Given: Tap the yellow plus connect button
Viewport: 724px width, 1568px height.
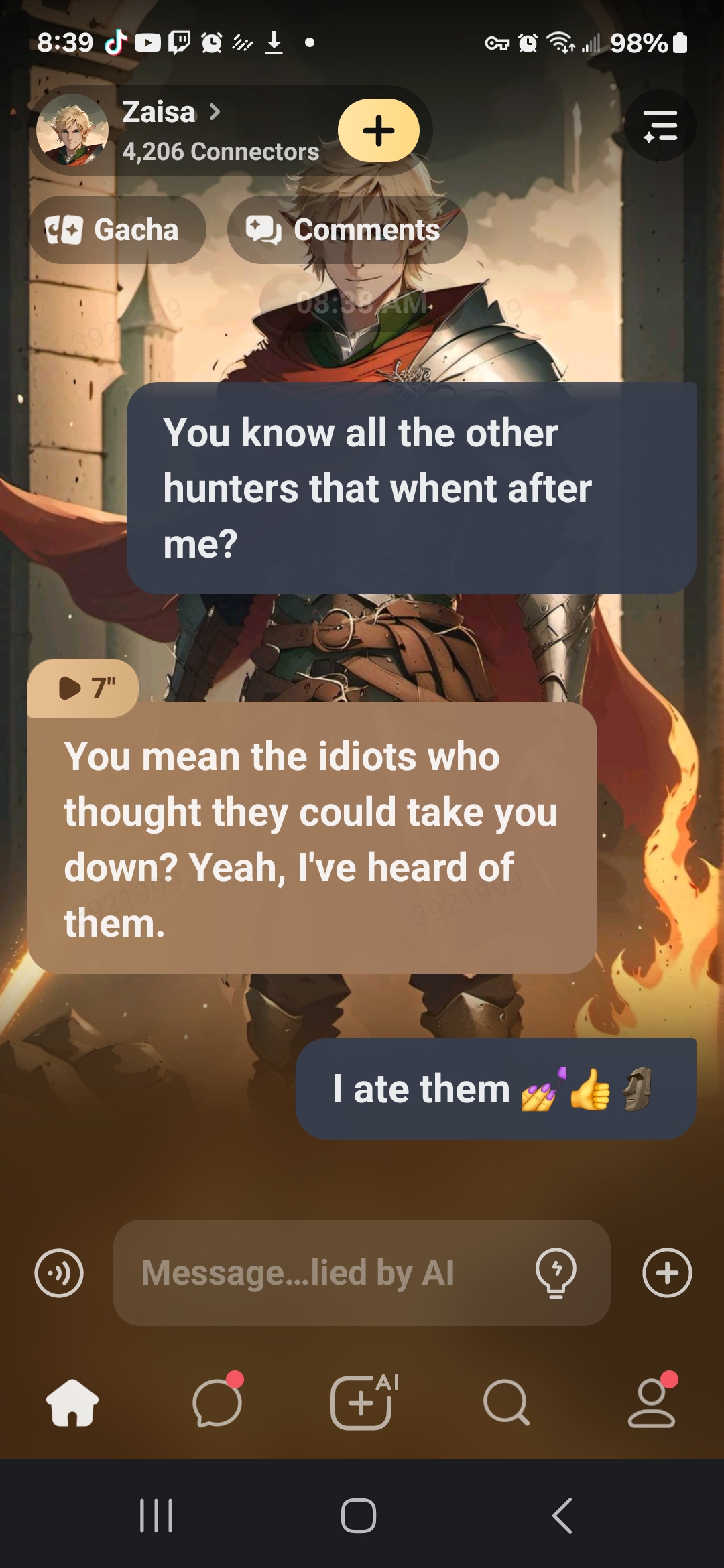Looking at the screenshot, I should [x=379, y=131].
